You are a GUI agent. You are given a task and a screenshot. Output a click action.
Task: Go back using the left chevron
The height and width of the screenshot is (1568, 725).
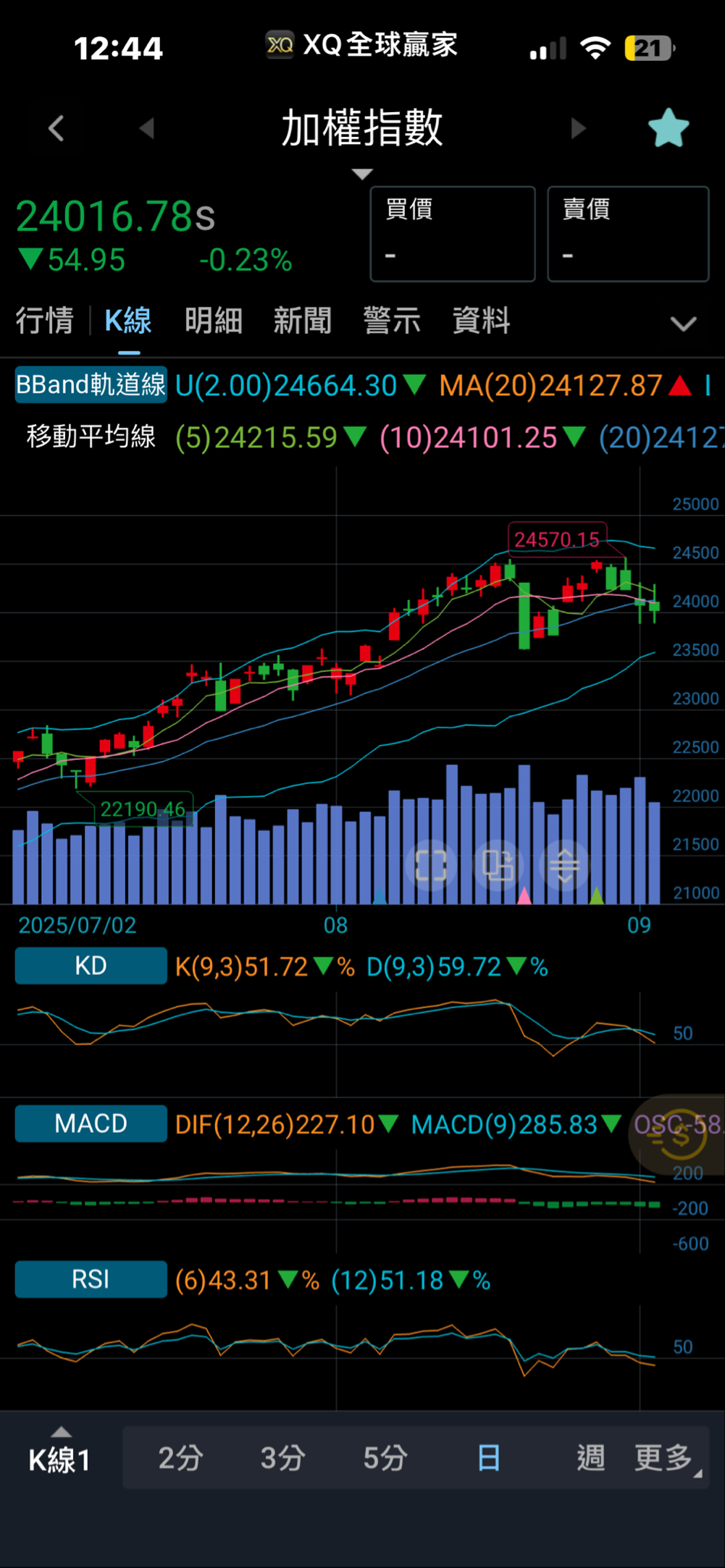point(56,129)
